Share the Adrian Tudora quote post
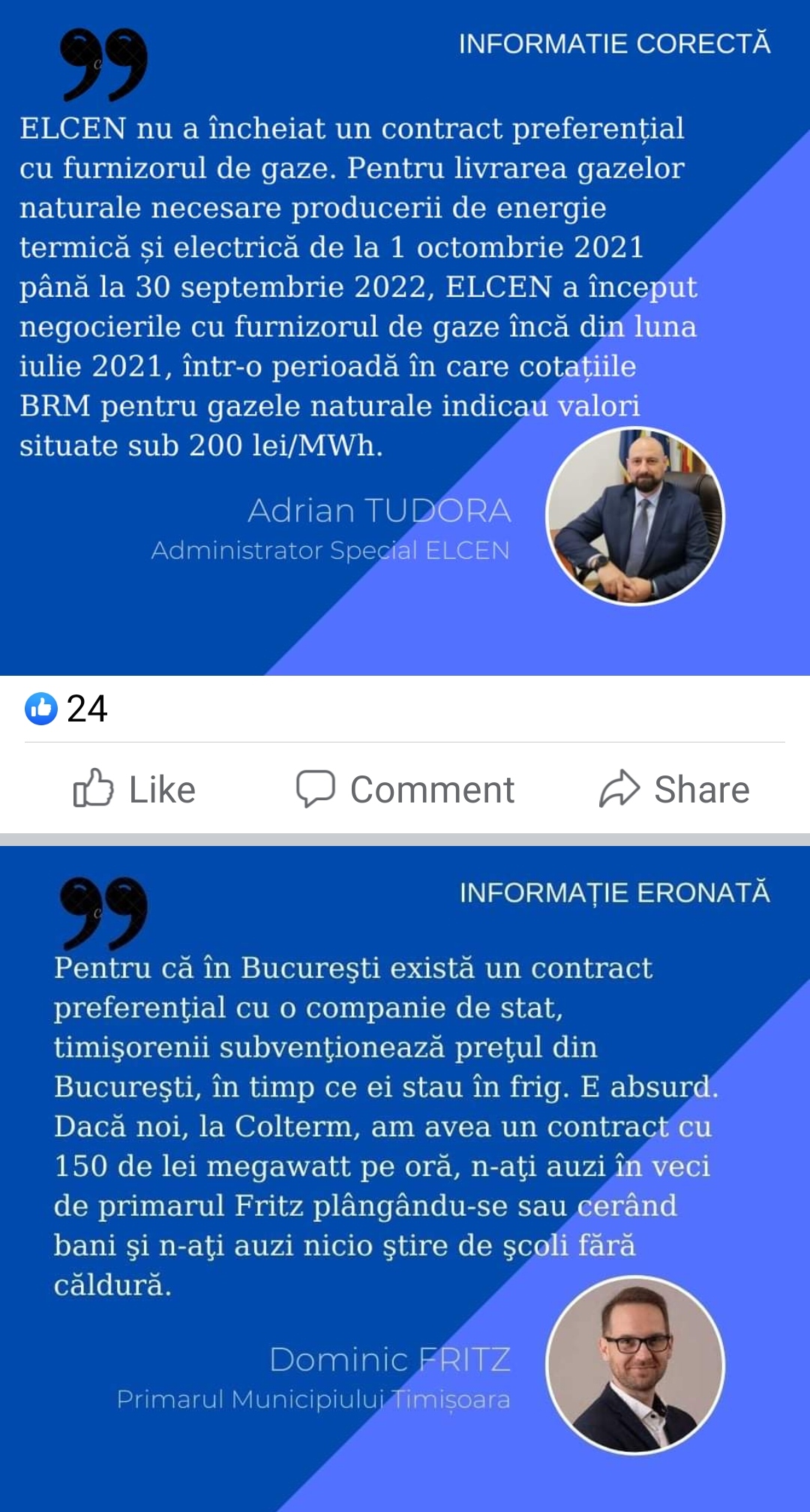Viewport: 810px width, 1512px height. pyautogui.click(x=673, y=789)
